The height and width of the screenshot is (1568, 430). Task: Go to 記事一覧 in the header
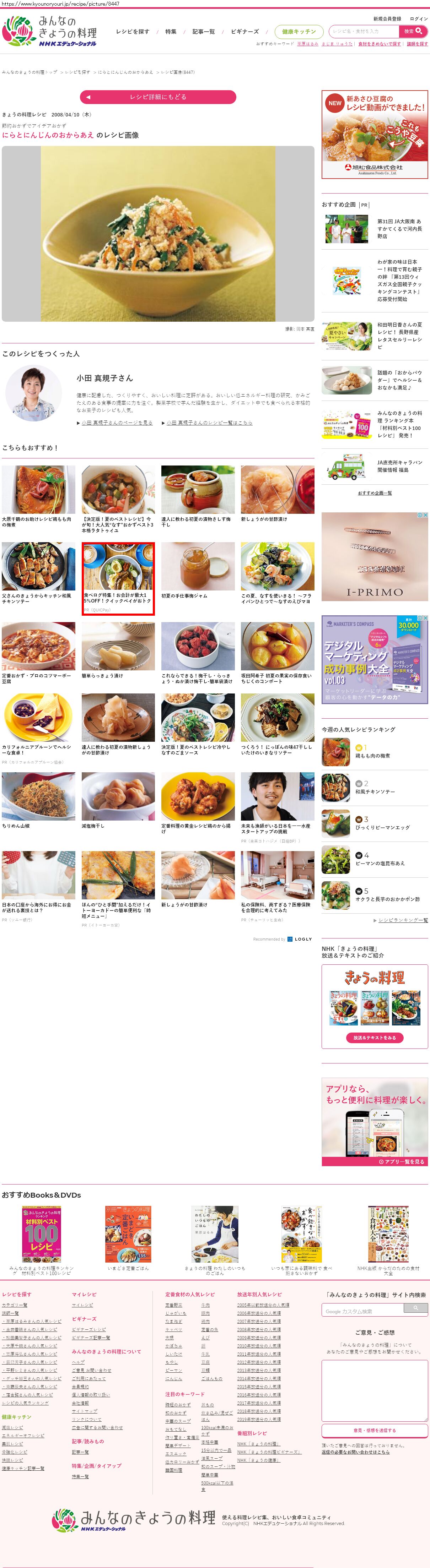[x=203, y=32]
